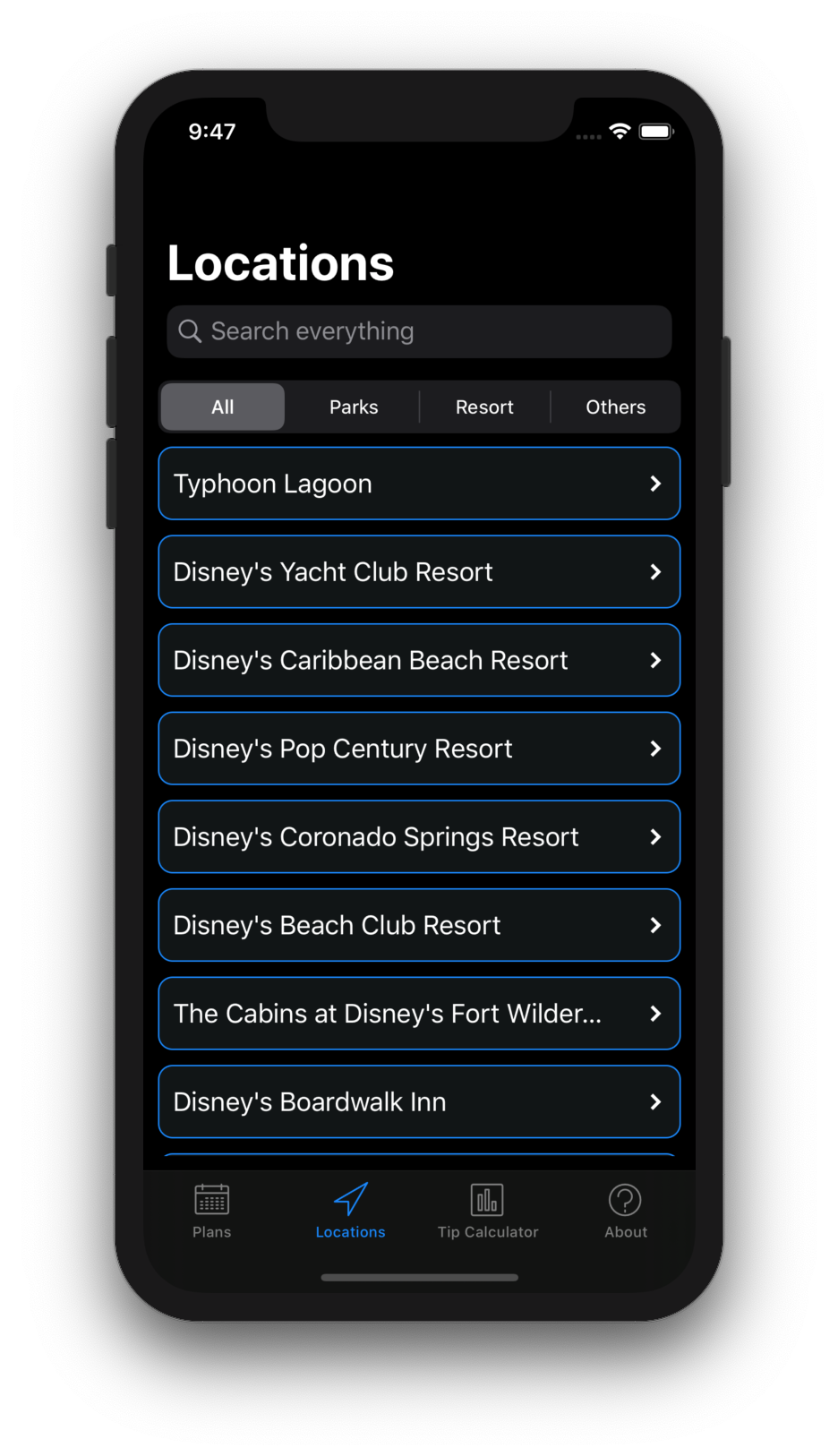Tap the Locations tab in bottom bar
This screenshot has height=1456, width=838.
coord(350,1211)
